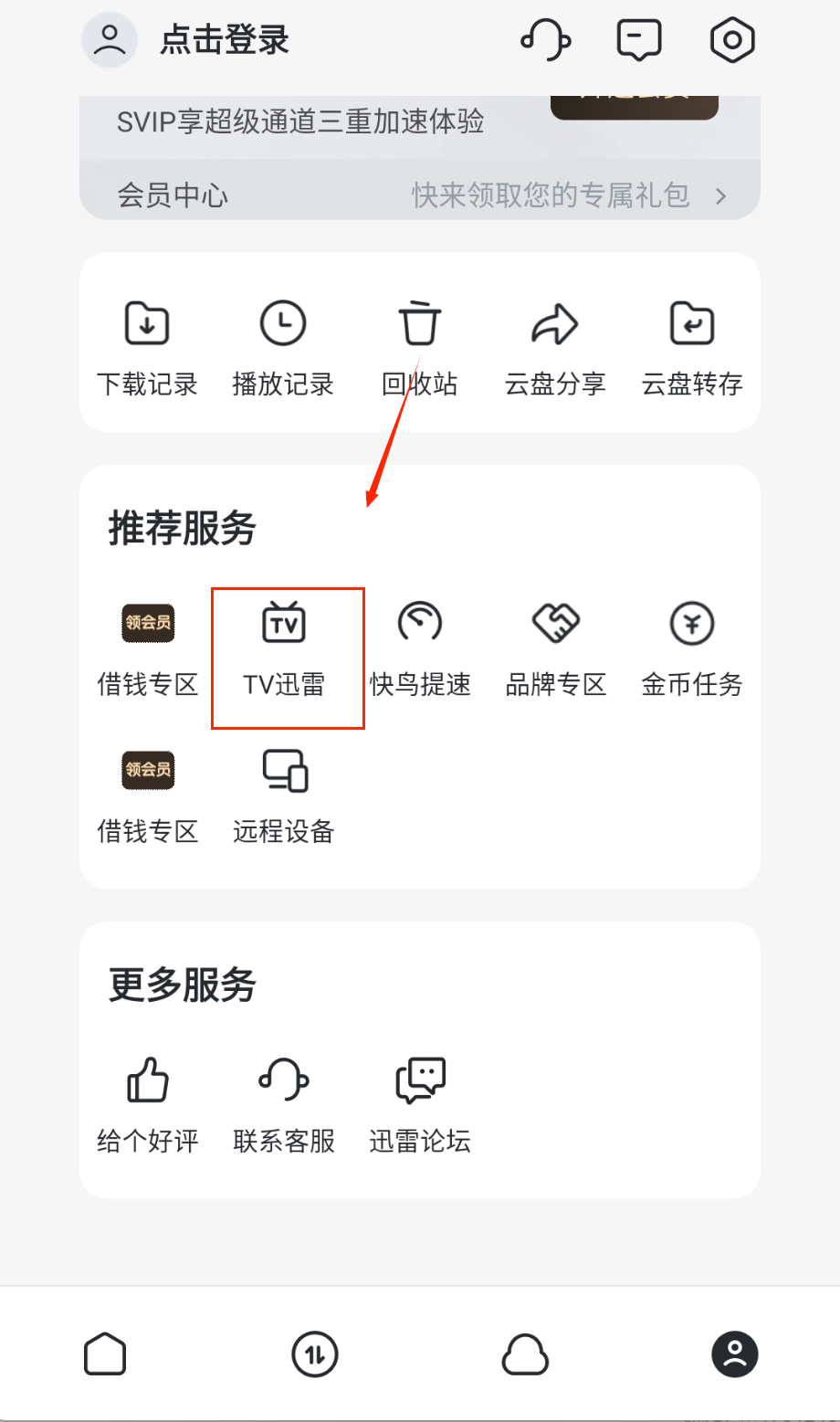
Task: Switch to the cloud tab
Action: point(525,1354)
